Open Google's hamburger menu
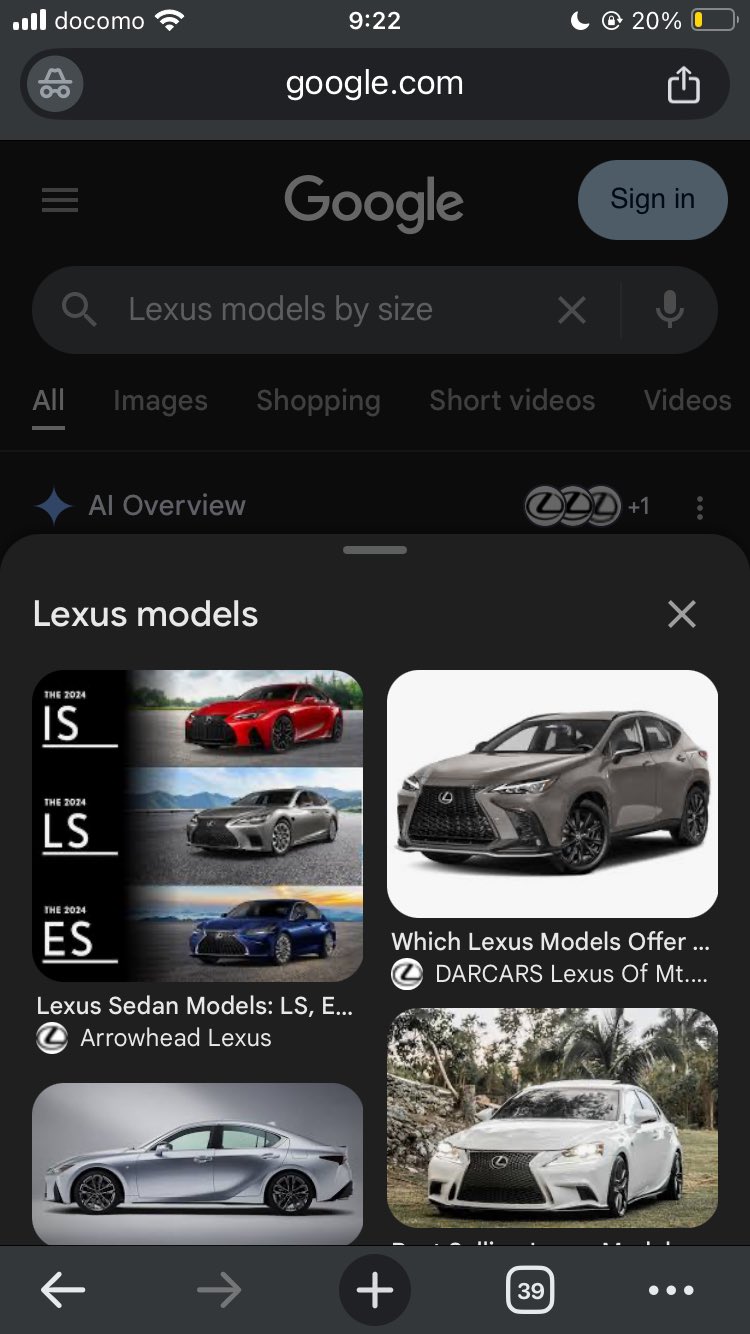The width and height of the screenshot is (750, 1334). (59, 200)
